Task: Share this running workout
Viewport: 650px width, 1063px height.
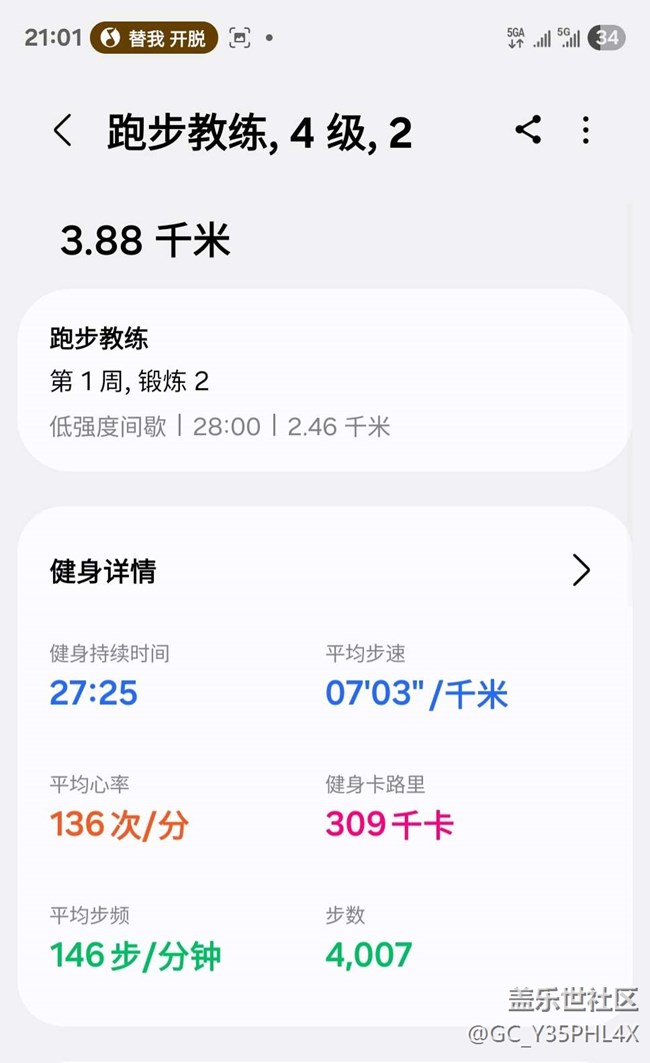Action: 528,130
